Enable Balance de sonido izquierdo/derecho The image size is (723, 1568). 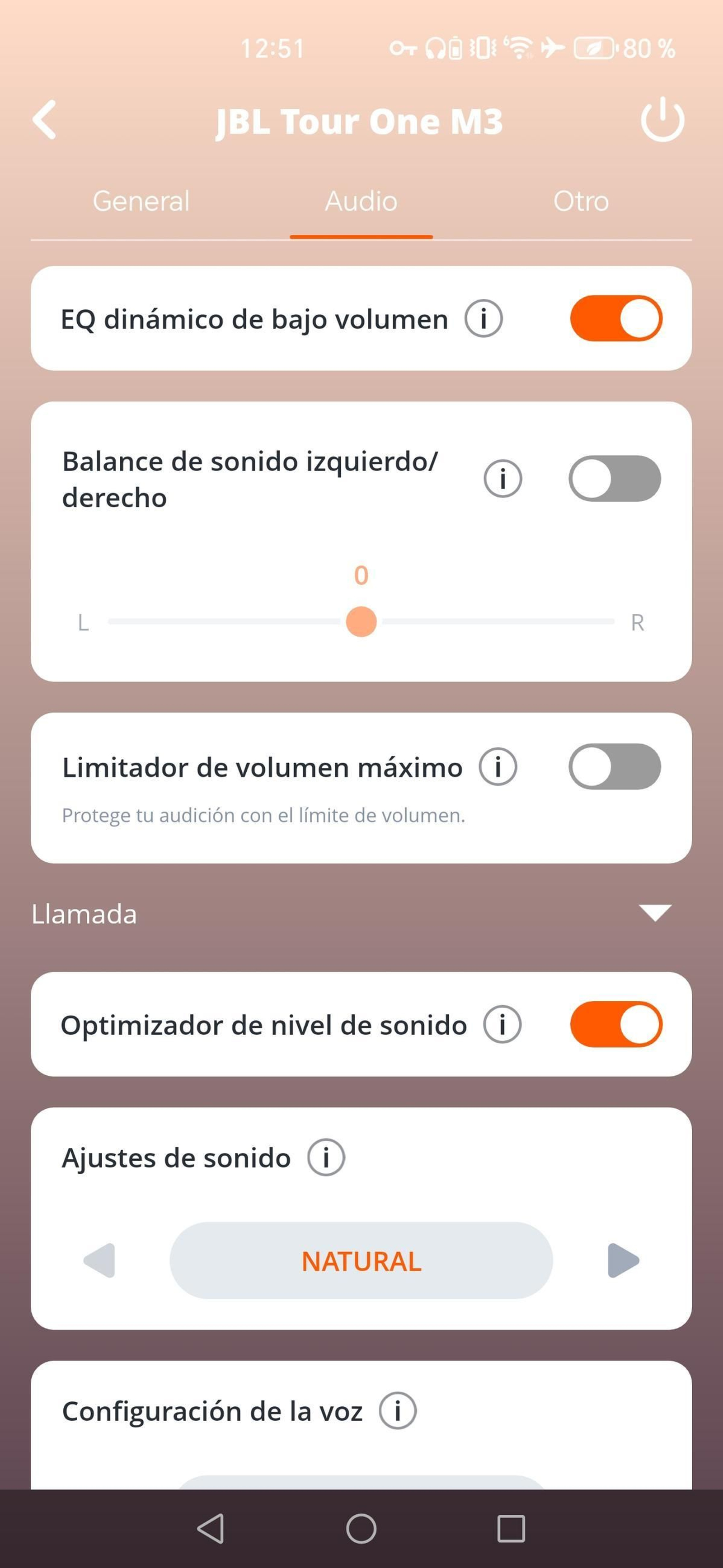pyautogui.click(x=615, y=478)
